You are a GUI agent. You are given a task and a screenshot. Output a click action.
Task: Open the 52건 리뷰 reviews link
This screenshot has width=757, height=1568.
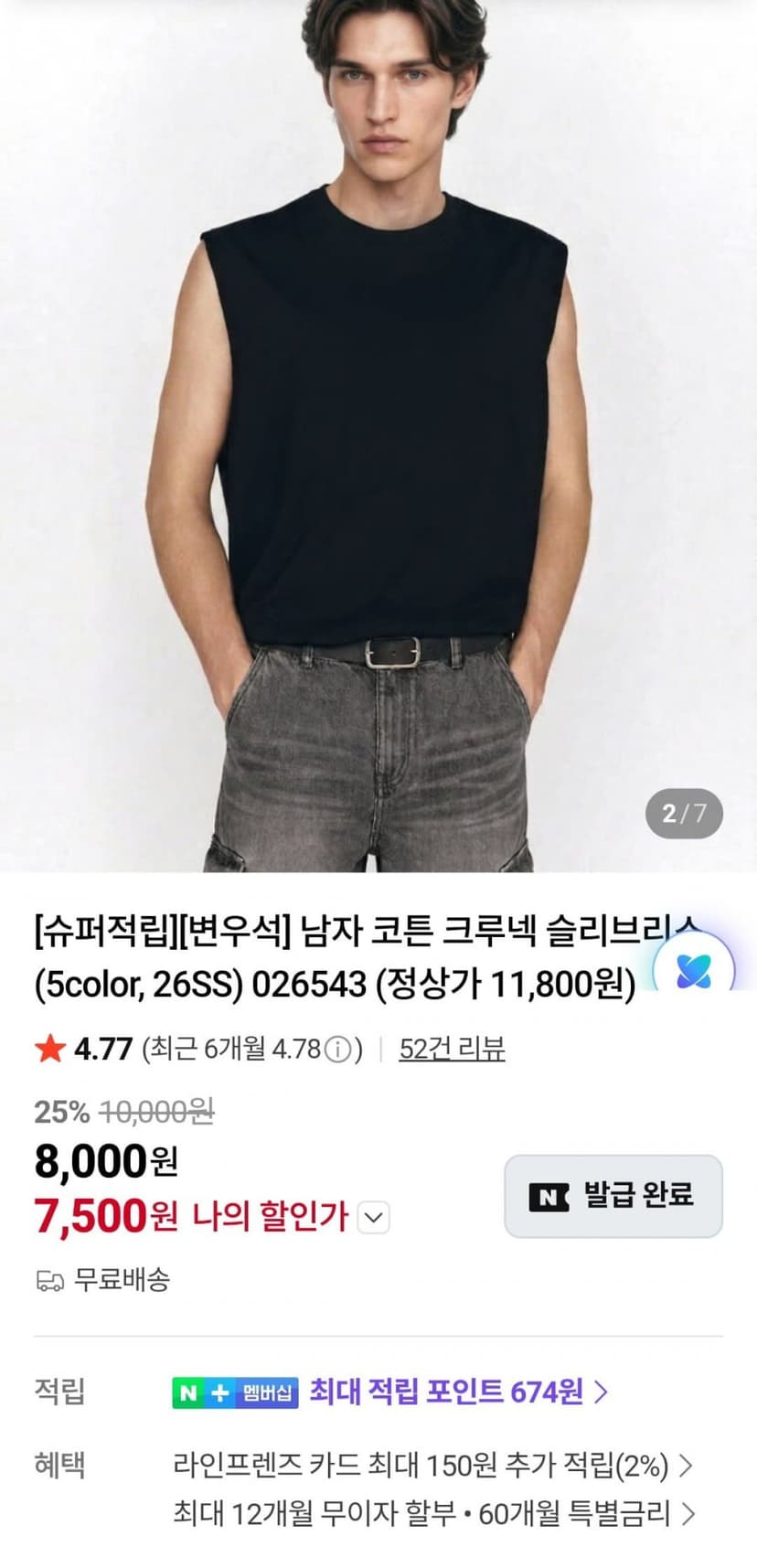click(452, 1049)
